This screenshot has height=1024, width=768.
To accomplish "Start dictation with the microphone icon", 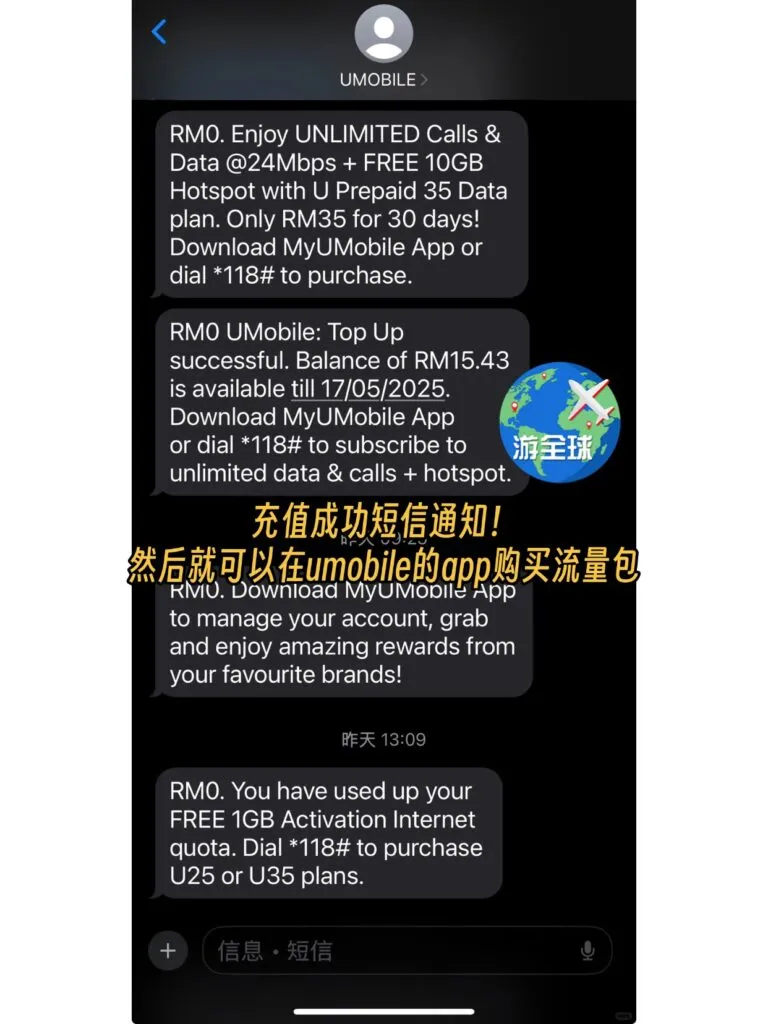I will coord(587,950).
